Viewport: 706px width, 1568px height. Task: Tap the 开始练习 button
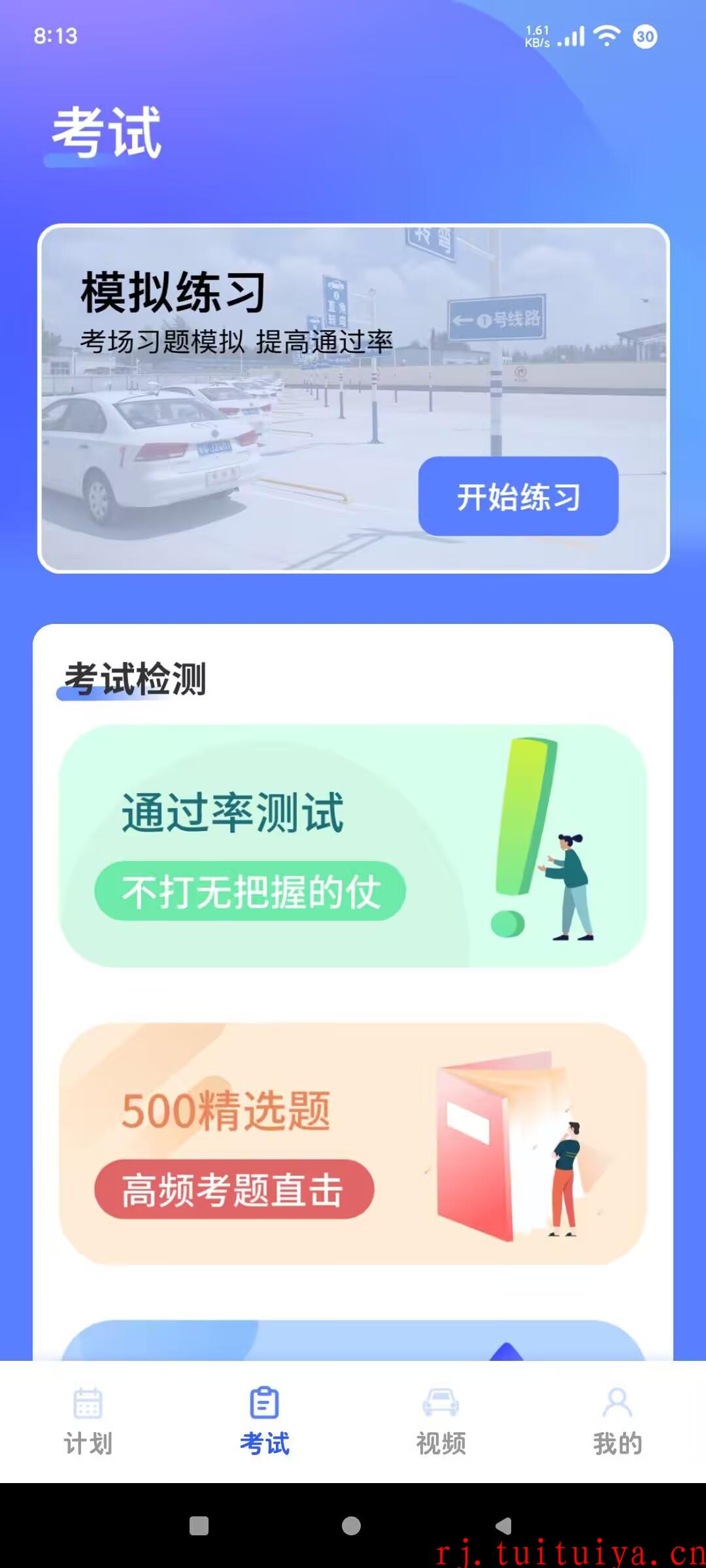point(518,497)
